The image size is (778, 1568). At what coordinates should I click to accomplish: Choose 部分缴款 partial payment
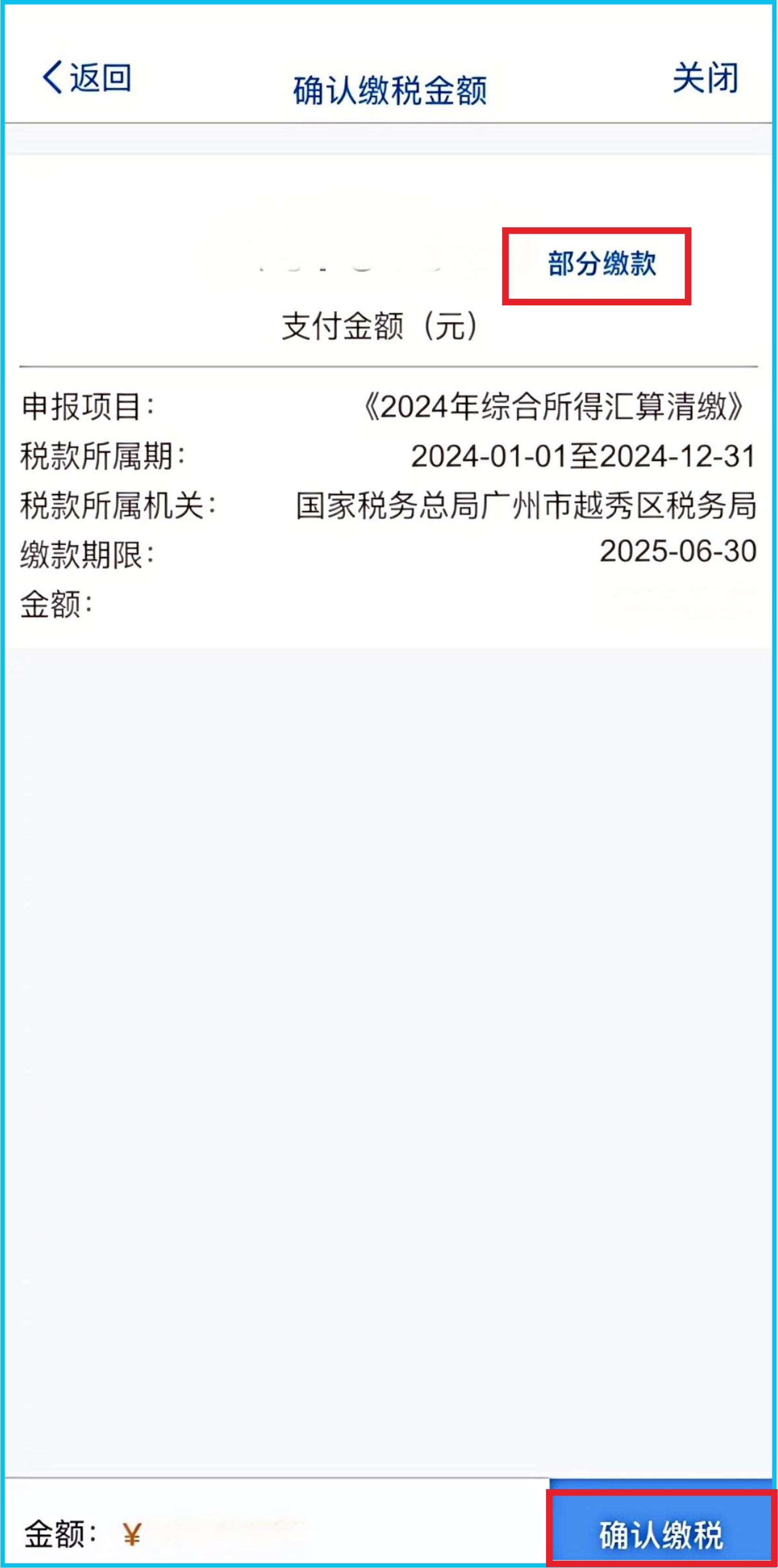(x=602, y=264)
